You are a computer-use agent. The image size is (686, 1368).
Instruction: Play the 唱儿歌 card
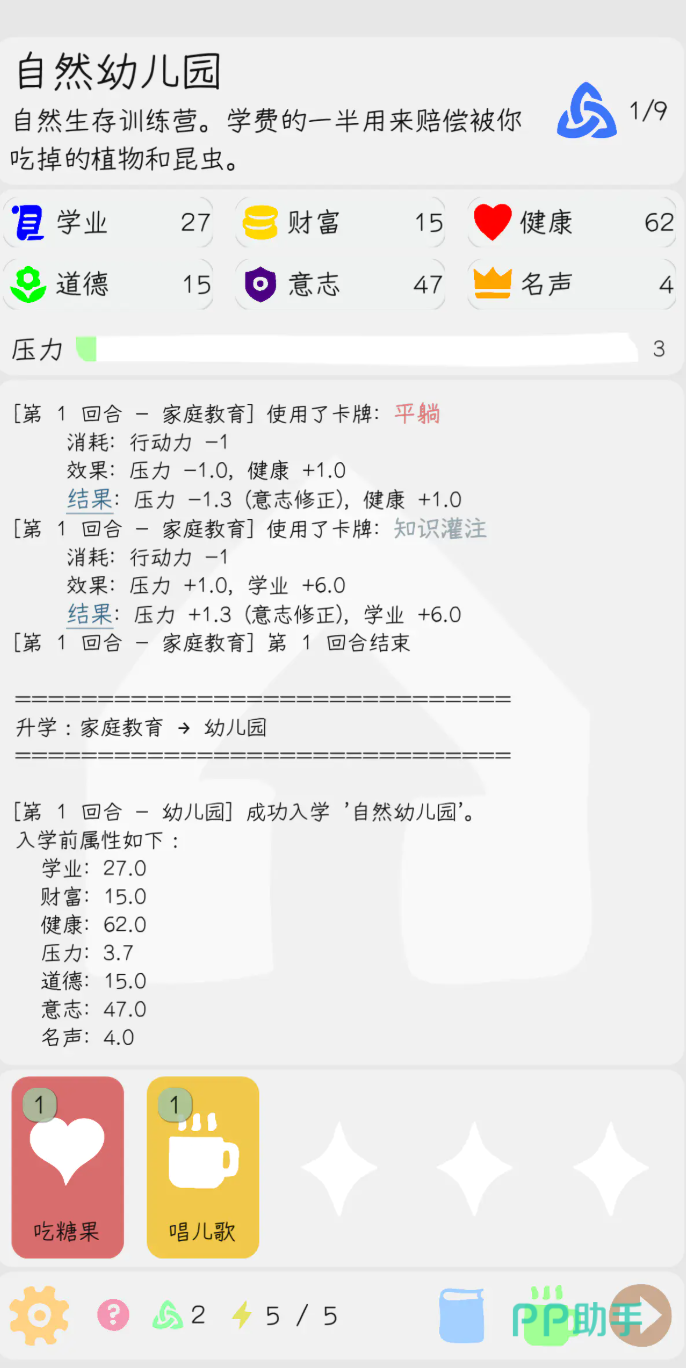(203, 1166)
